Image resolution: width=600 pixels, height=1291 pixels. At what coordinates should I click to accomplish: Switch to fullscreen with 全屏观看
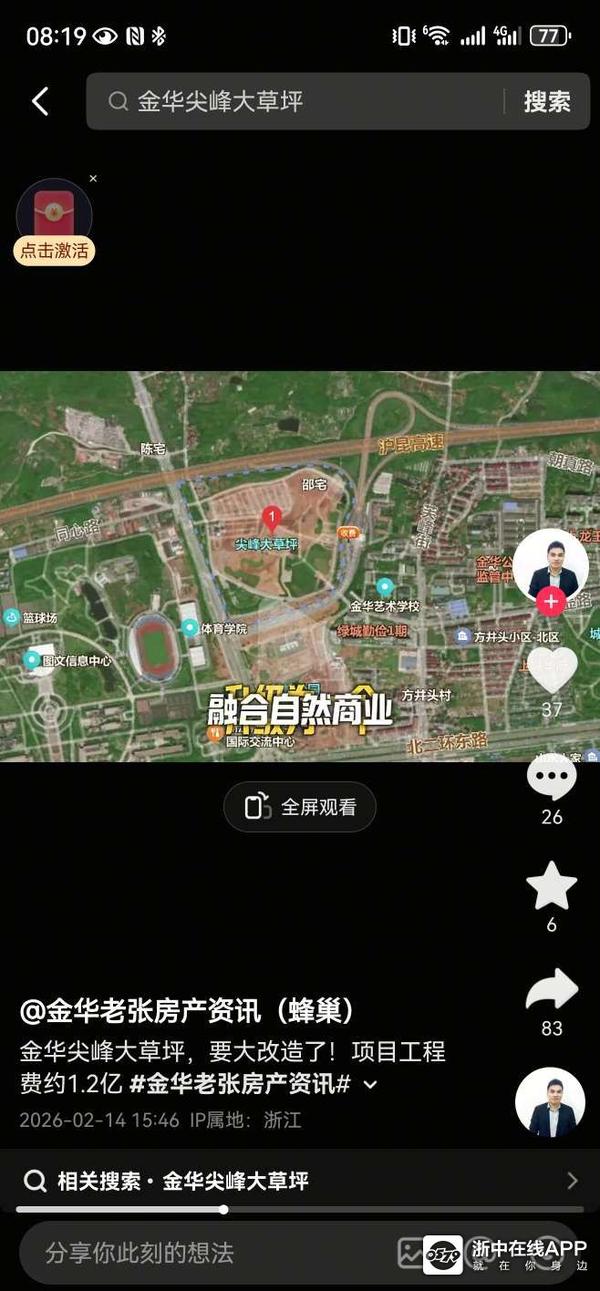coord(300,807)
